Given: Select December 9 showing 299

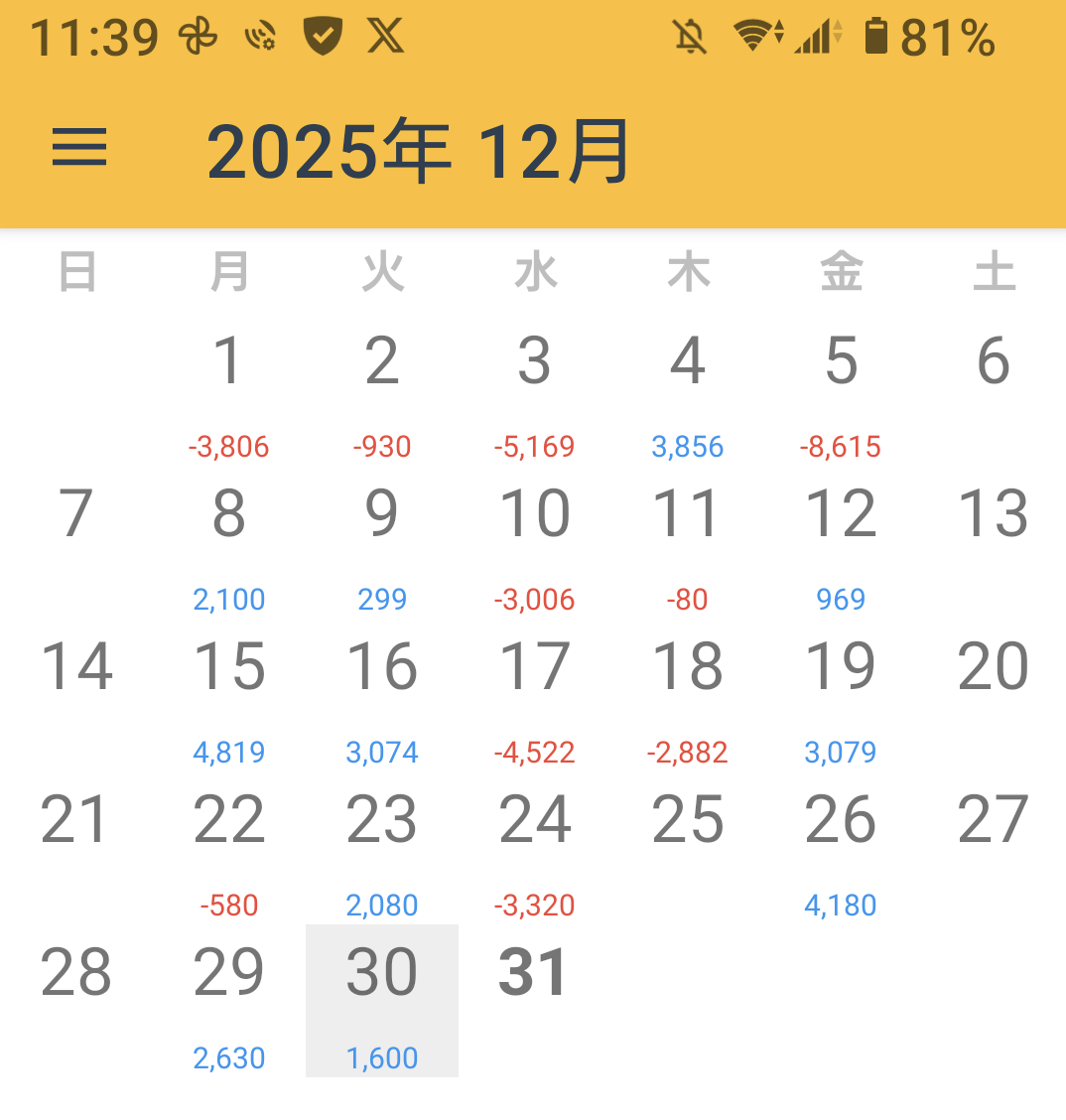Looking at the screenshot, I should pos(382,541).
